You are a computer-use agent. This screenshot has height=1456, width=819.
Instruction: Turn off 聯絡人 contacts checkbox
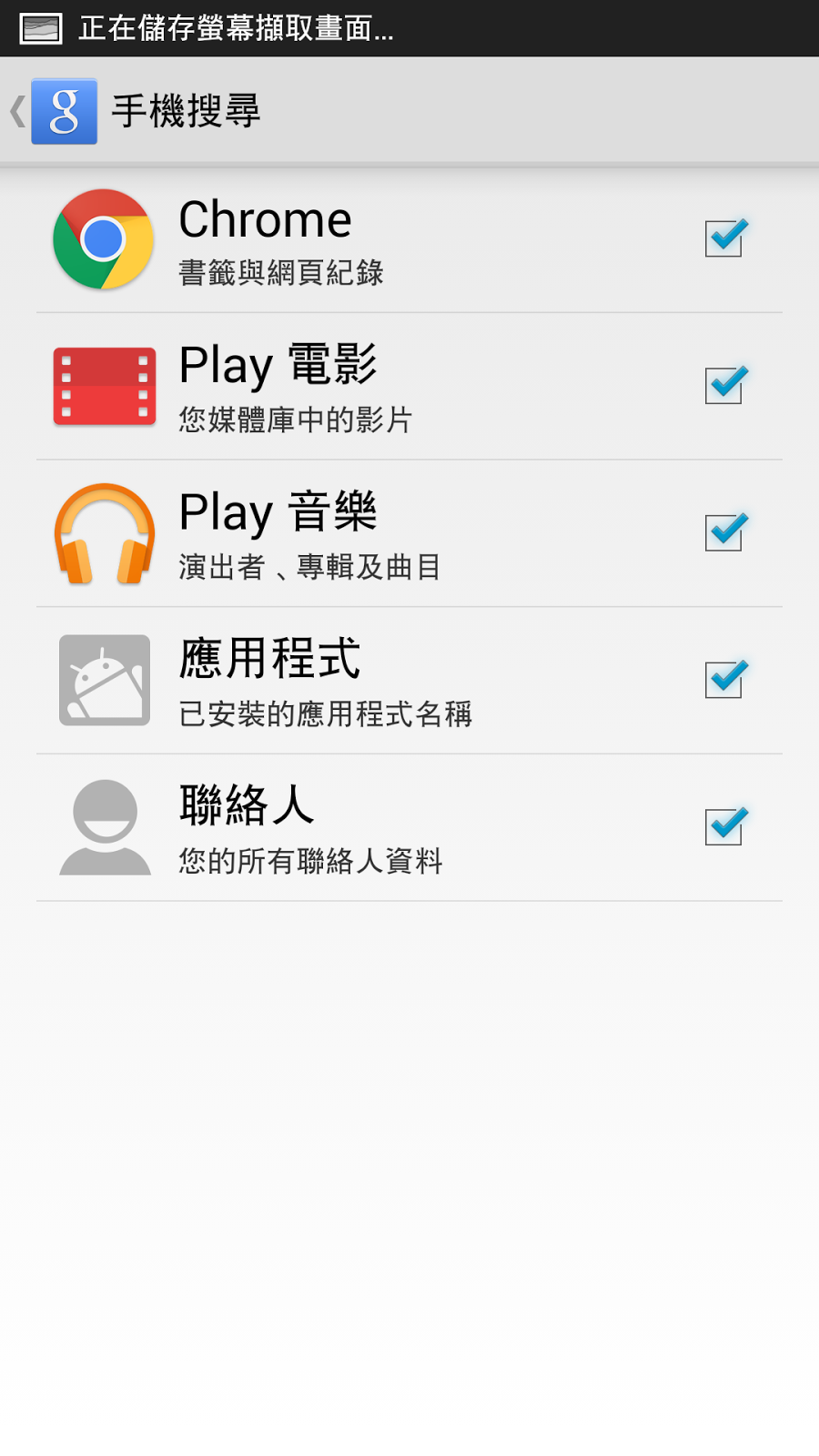point(724,826)
